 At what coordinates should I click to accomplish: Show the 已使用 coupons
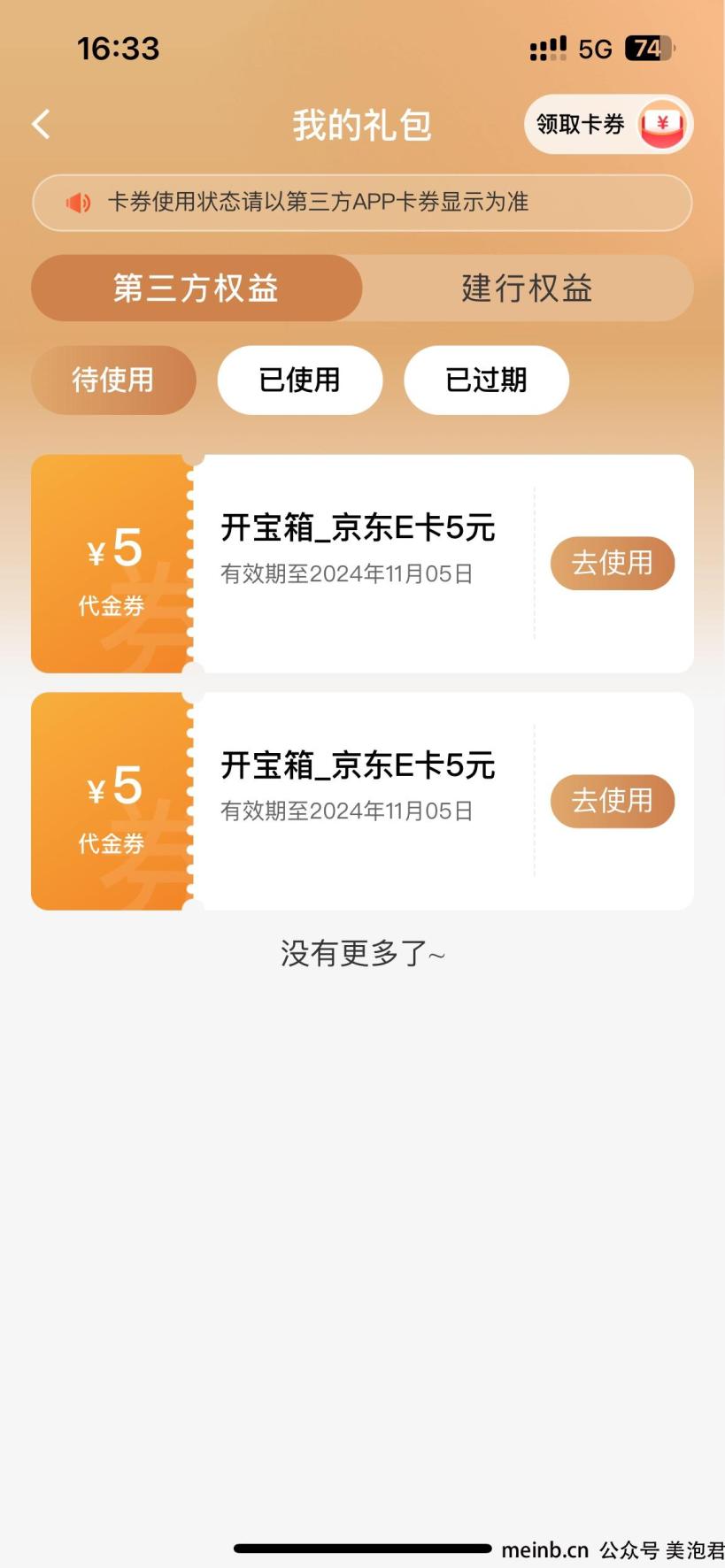click(x=300, y=380)
